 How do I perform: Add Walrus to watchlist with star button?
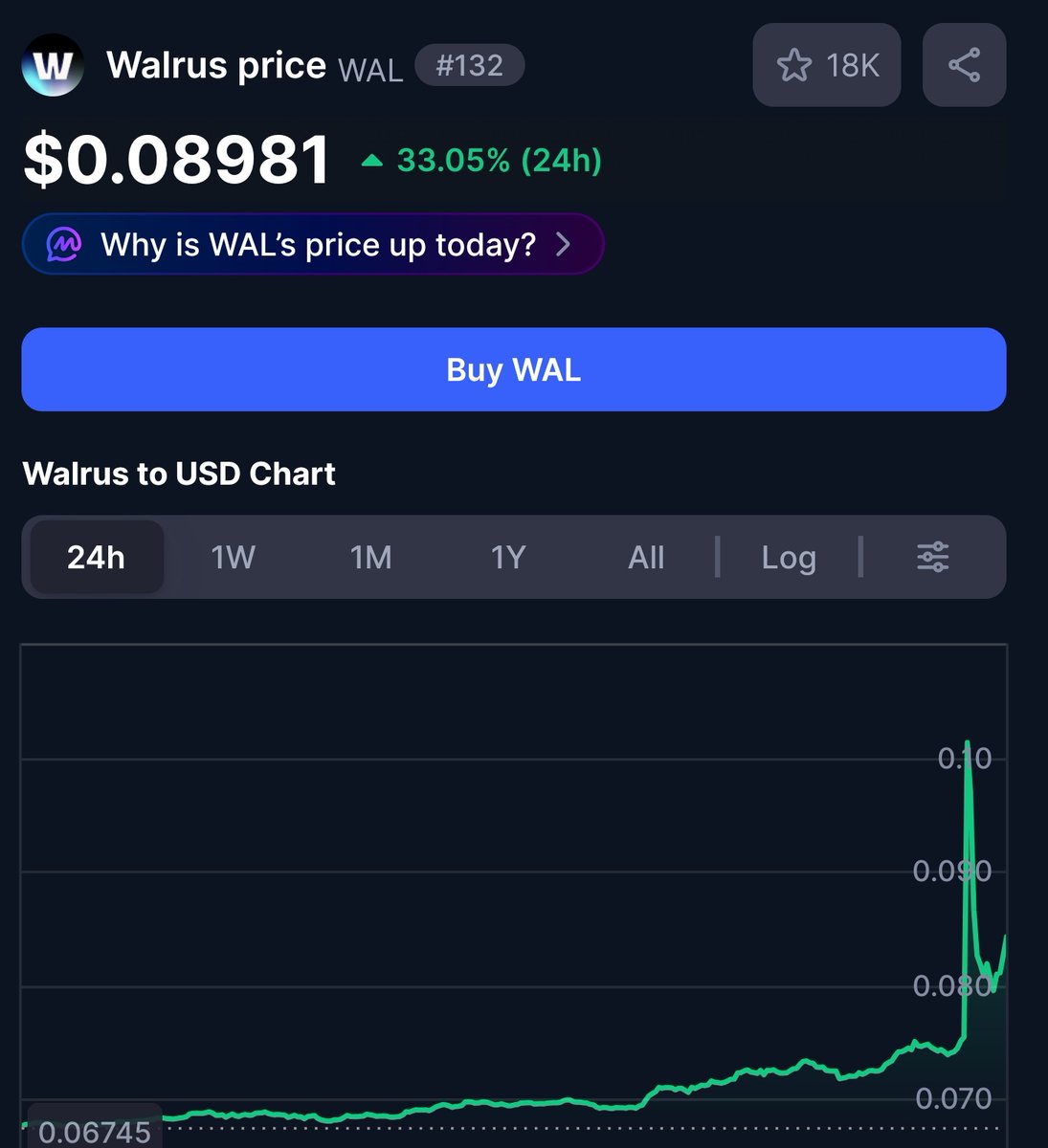pos(826,65)
